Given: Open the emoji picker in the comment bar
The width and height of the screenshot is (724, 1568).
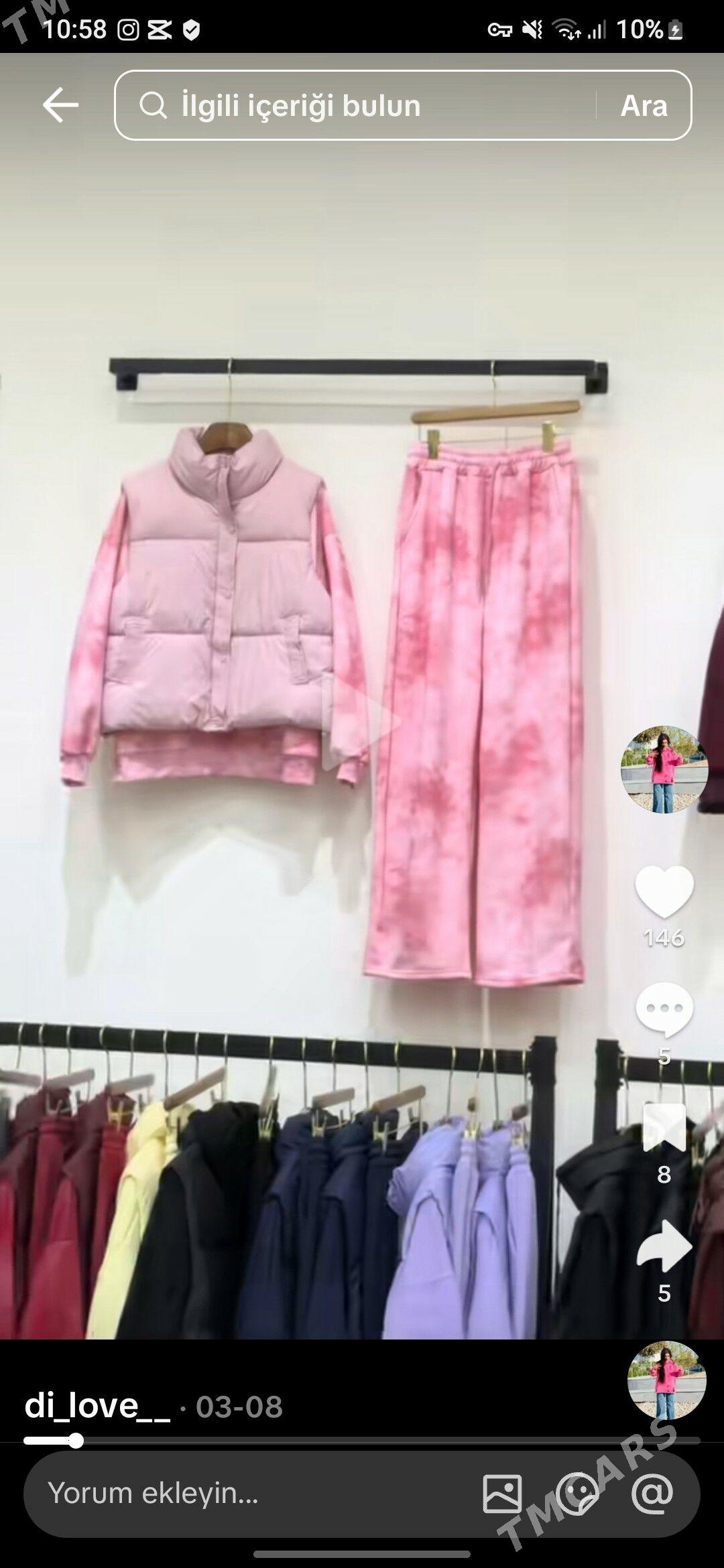Looking at the screenshot, I should point(577,1494).
